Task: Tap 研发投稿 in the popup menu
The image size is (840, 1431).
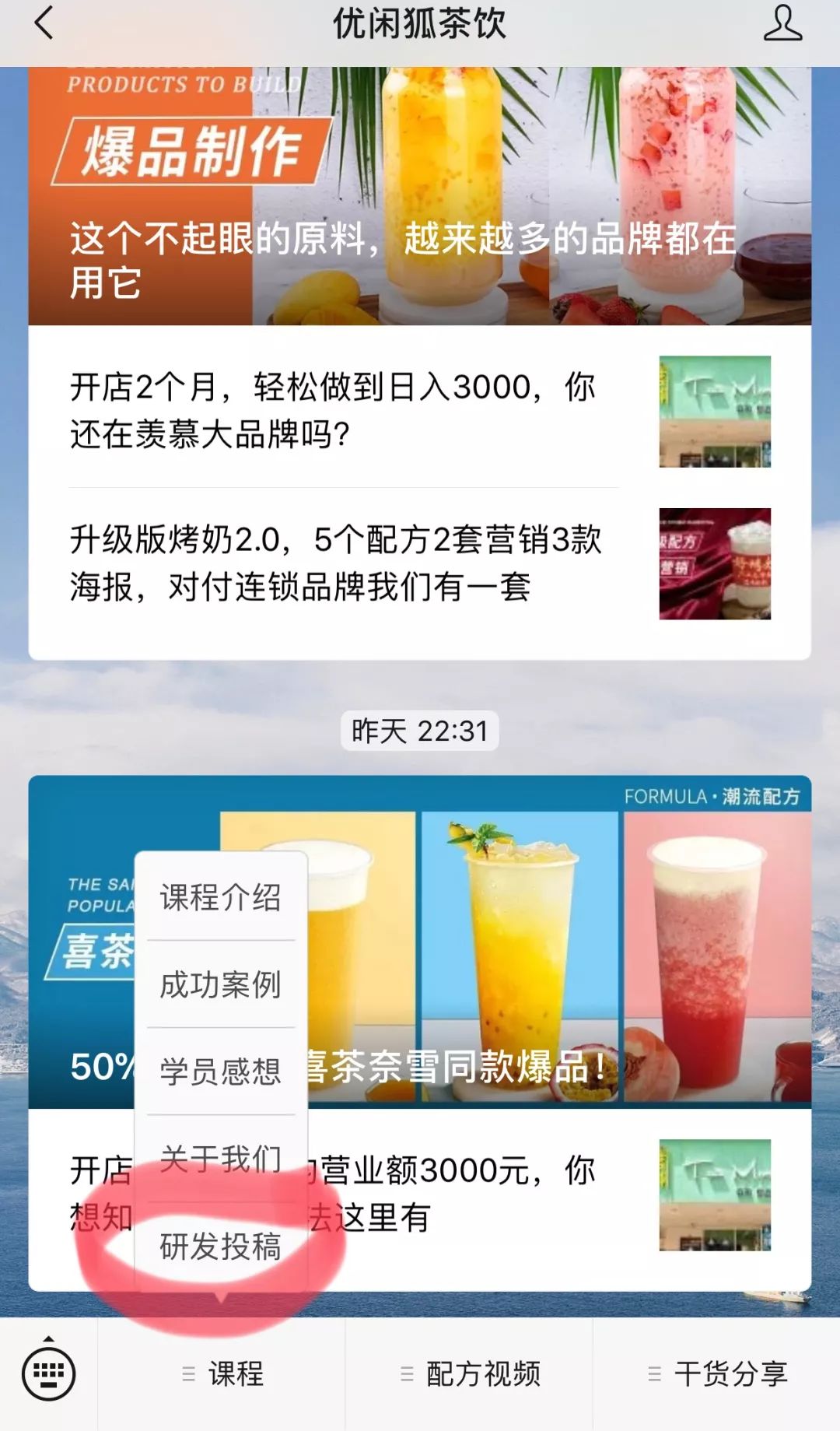Action: (221, 1247)
